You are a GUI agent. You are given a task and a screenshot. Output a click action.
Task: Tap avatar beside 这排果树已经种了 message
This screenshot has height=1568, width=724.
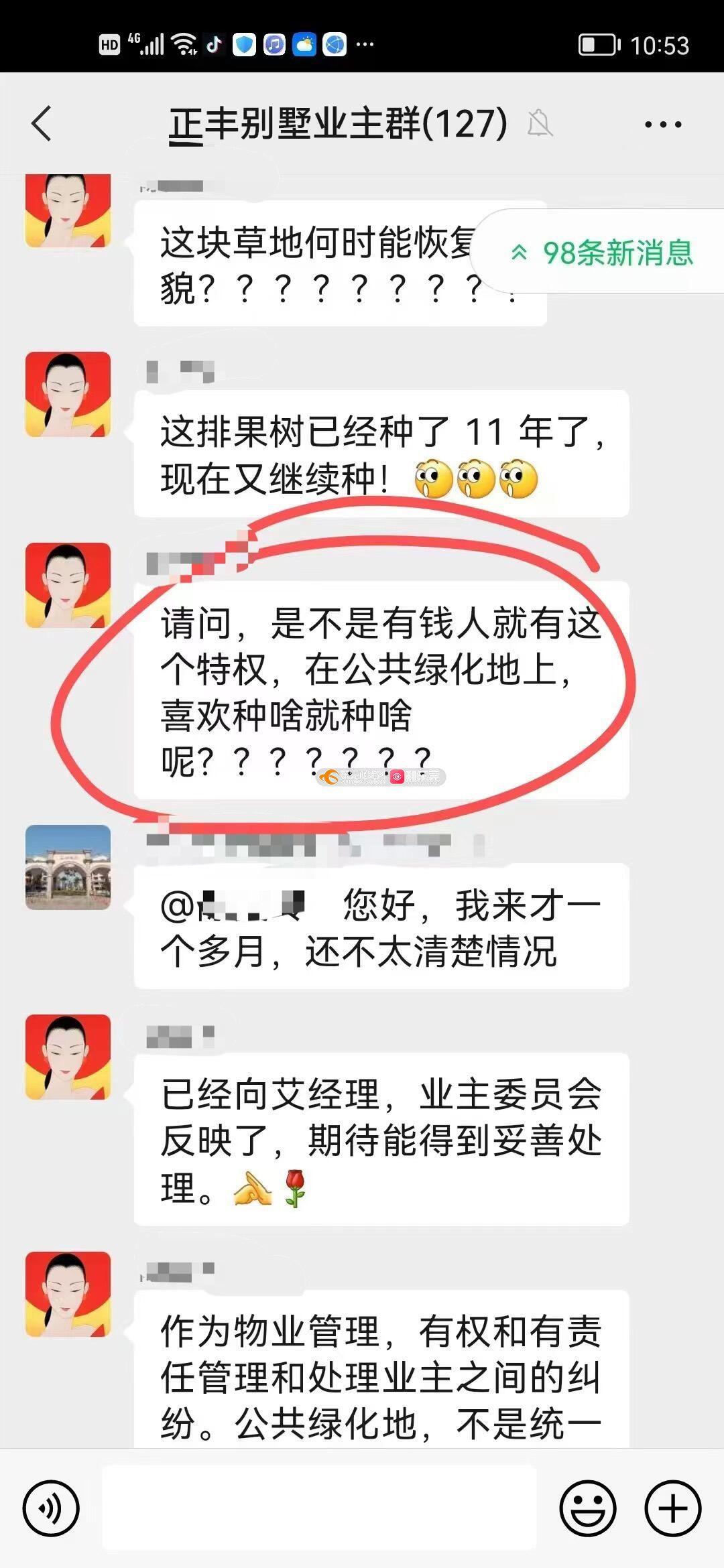(x=68, y=394)
